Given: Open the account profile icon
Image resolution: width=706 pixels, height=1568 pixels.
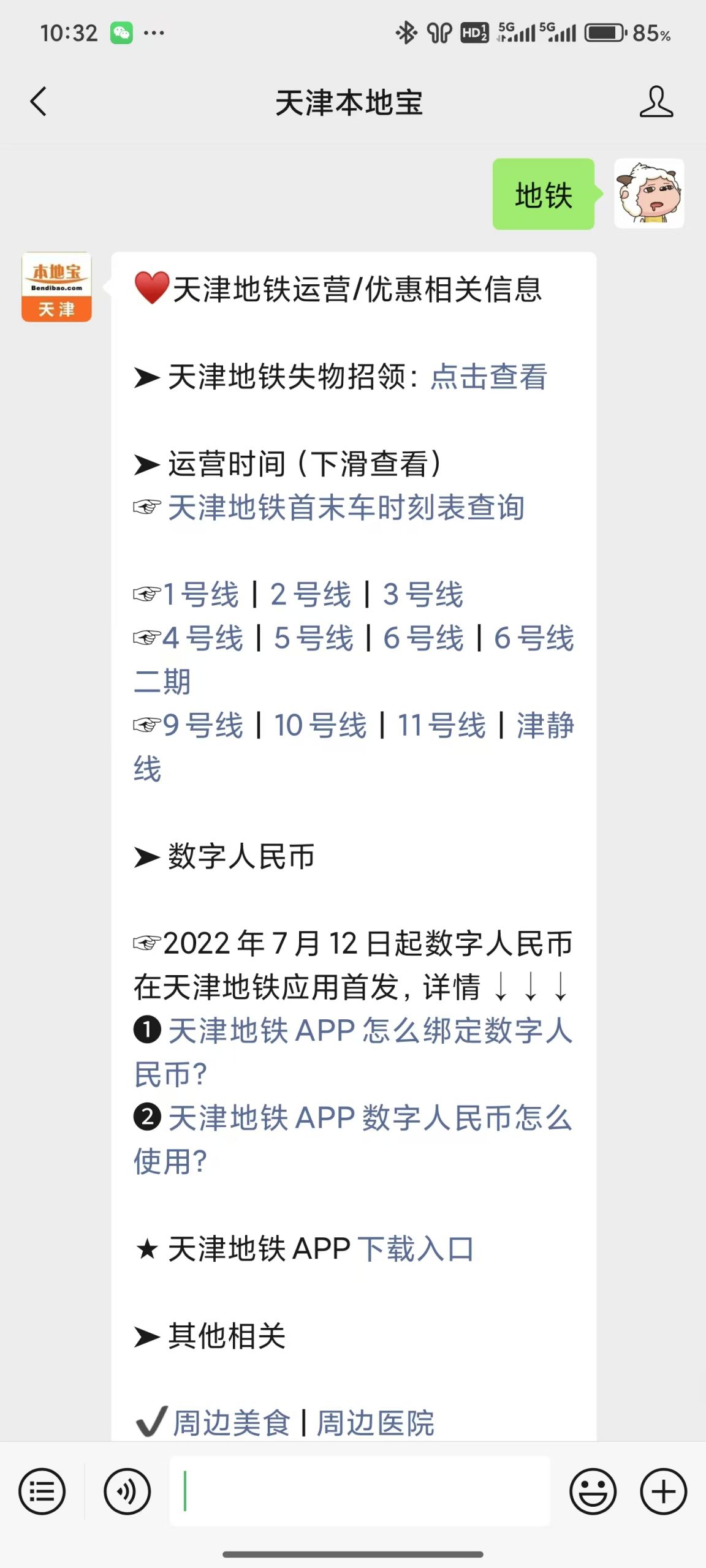Looking at the screenshot, I should 656,102.
